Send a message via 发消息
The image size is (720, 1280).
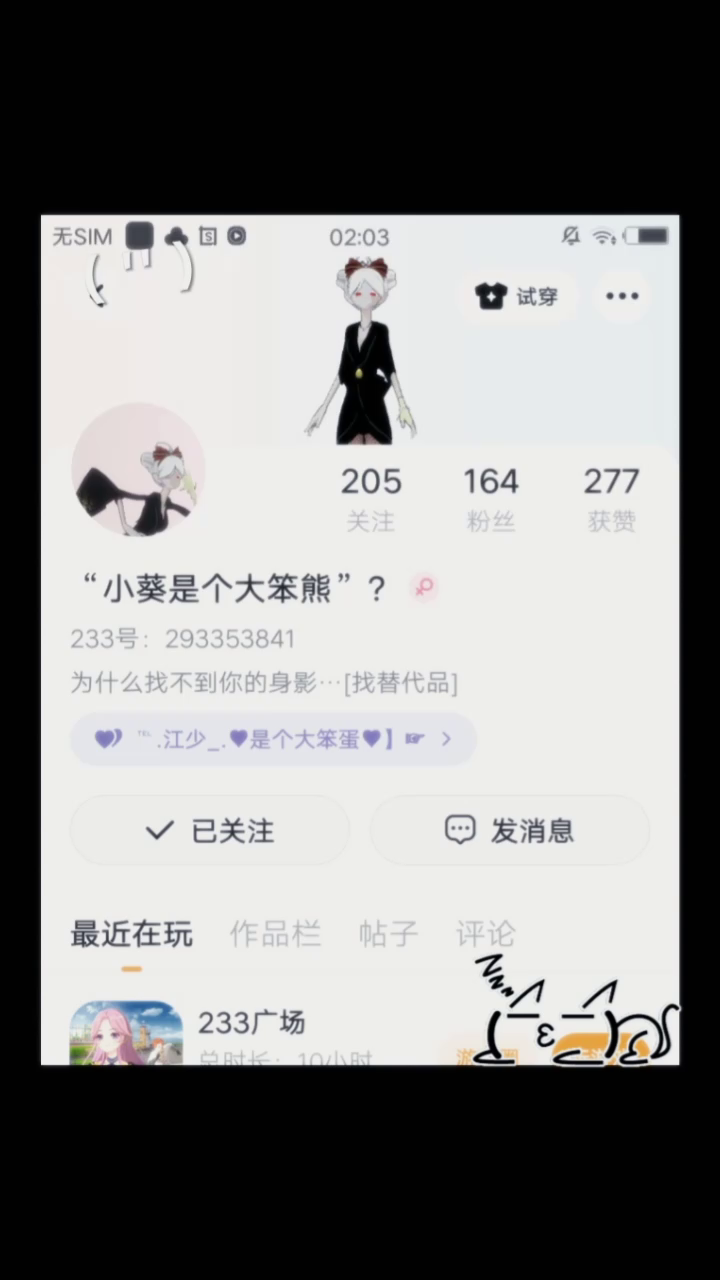[x=510, y=830]
